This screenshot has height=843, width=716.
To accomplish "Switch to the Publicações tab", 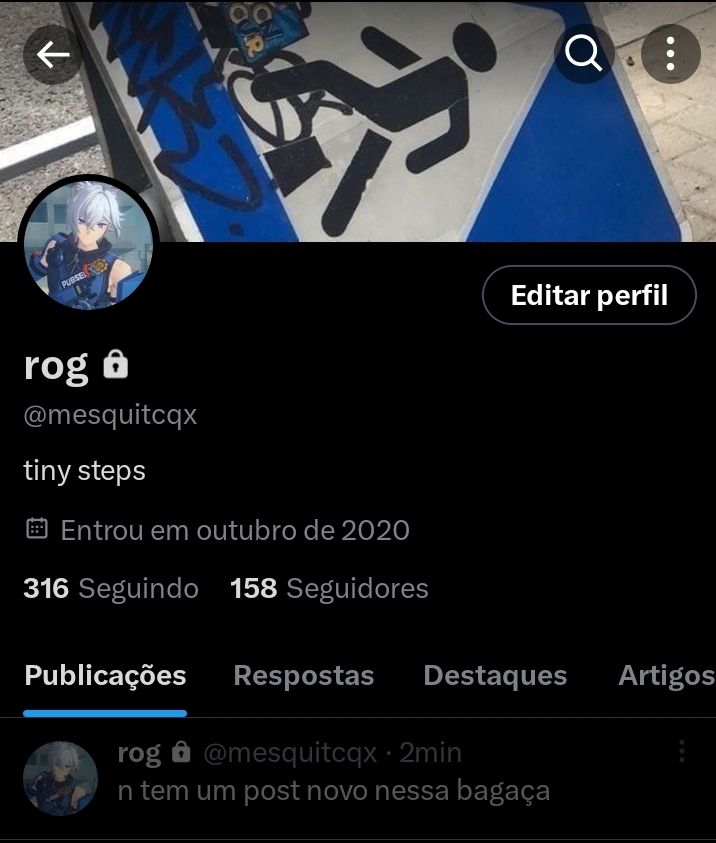I will point(105,676).
